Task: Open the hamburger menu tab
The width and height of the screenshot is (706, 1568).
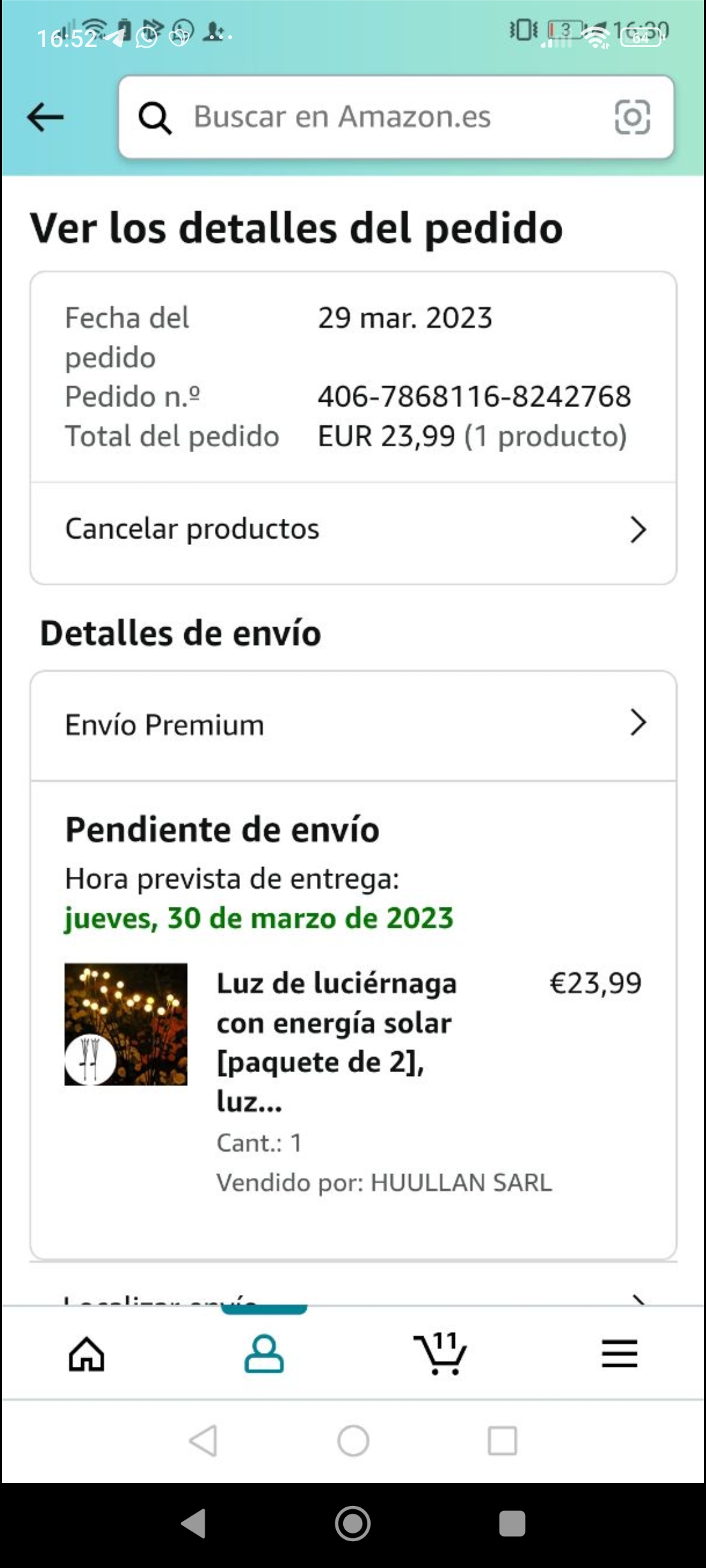Action: 619,1354
